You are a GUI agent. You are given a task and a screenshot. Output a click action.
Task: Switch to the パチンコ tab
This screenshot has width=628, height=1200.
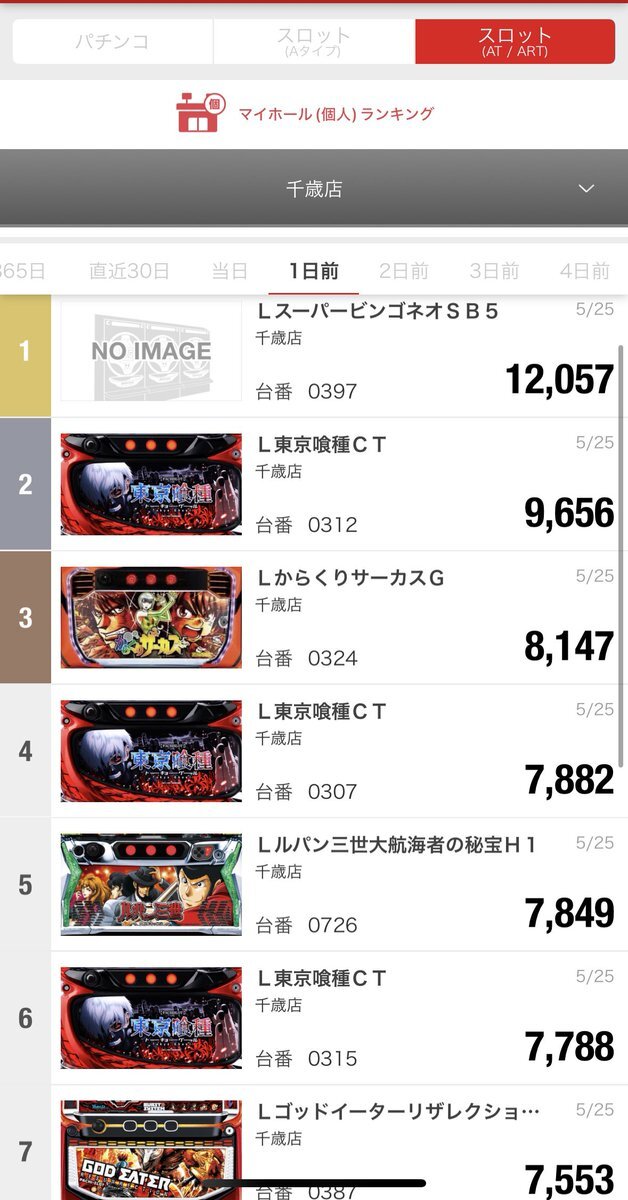click(112, 42)
